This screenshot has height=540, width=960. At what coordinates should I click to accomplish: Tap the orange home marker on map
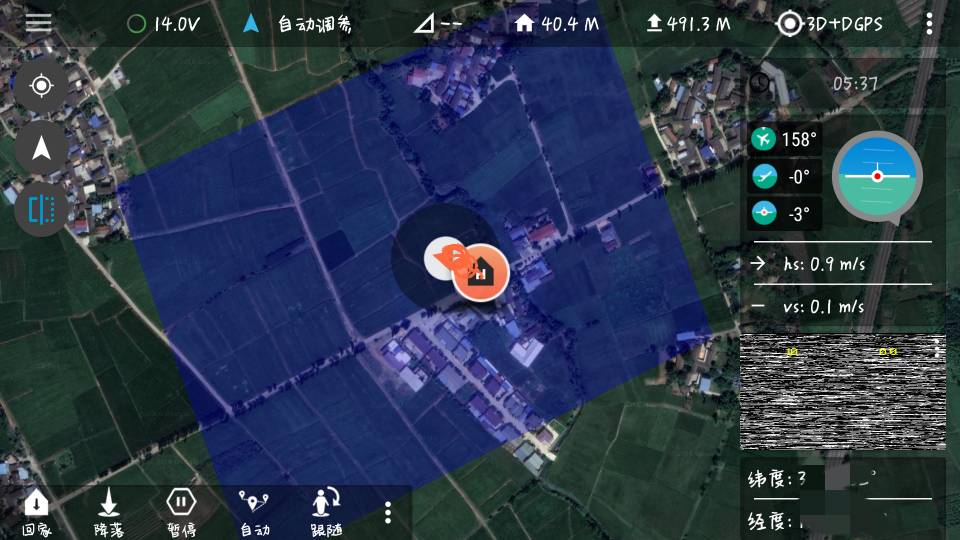tap(482, 271)
